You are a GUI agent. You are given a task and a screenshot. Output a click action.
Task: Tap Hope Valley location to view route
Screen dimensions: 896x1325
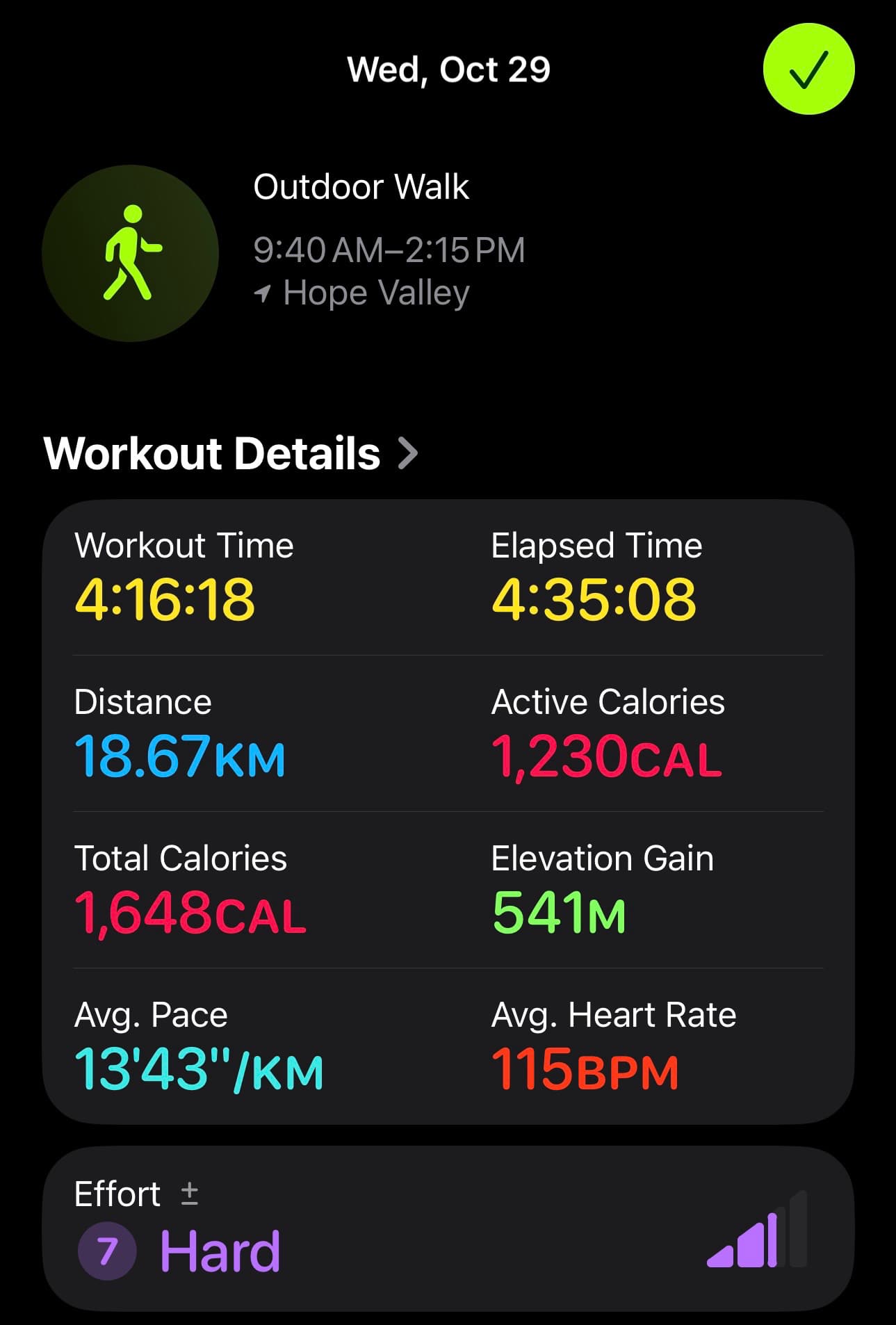[x=375, y=293]
